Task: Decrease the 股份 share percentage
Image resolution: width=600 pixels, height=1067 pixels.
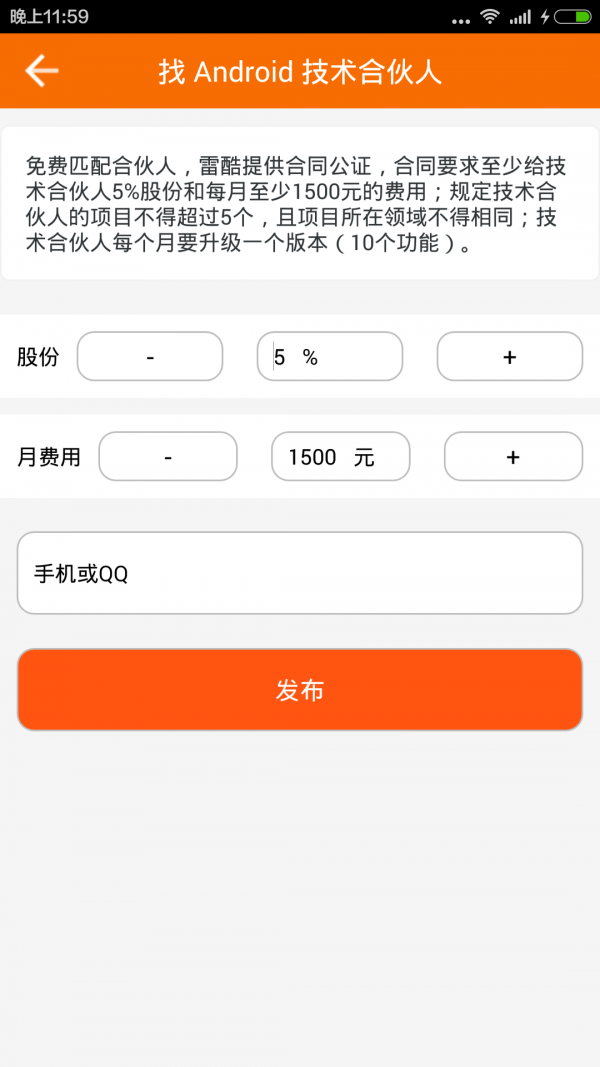Action: tap(150, 356)
